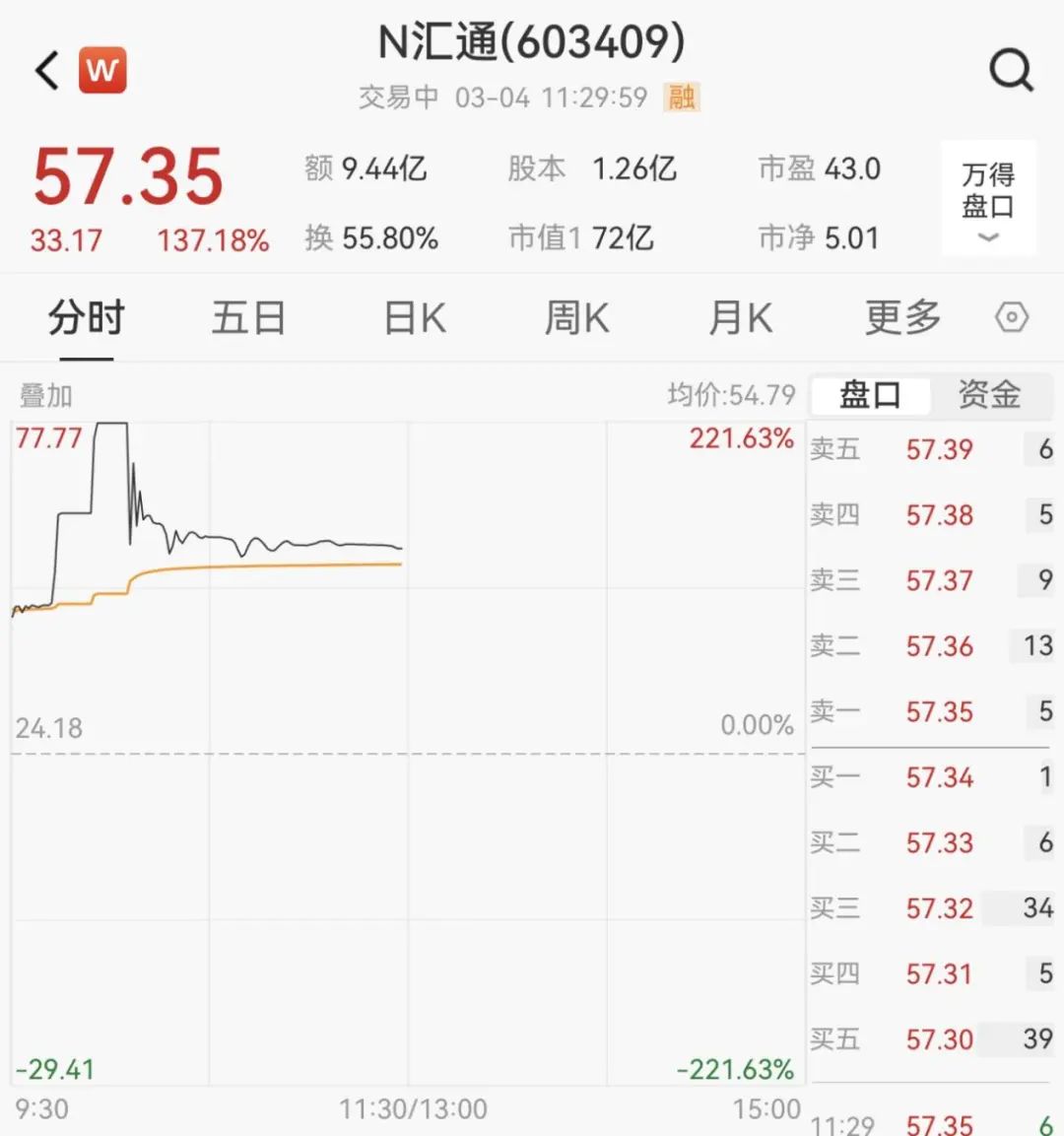Go back using the arrow
Image resolution: width=1064 pixels, height=1136 pixels.
pos(47,72)
